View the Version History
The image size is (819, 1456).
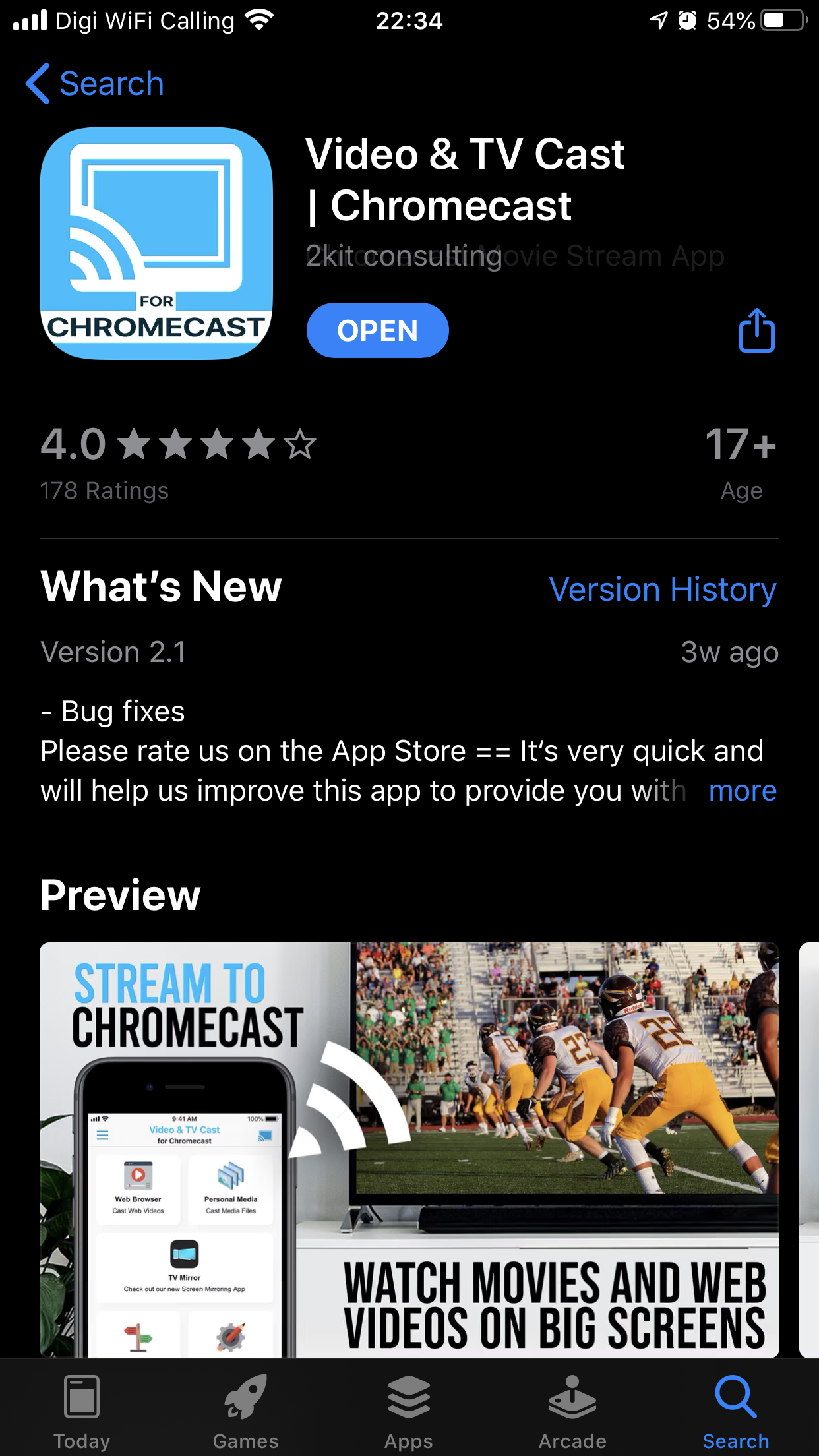[663, 589]
